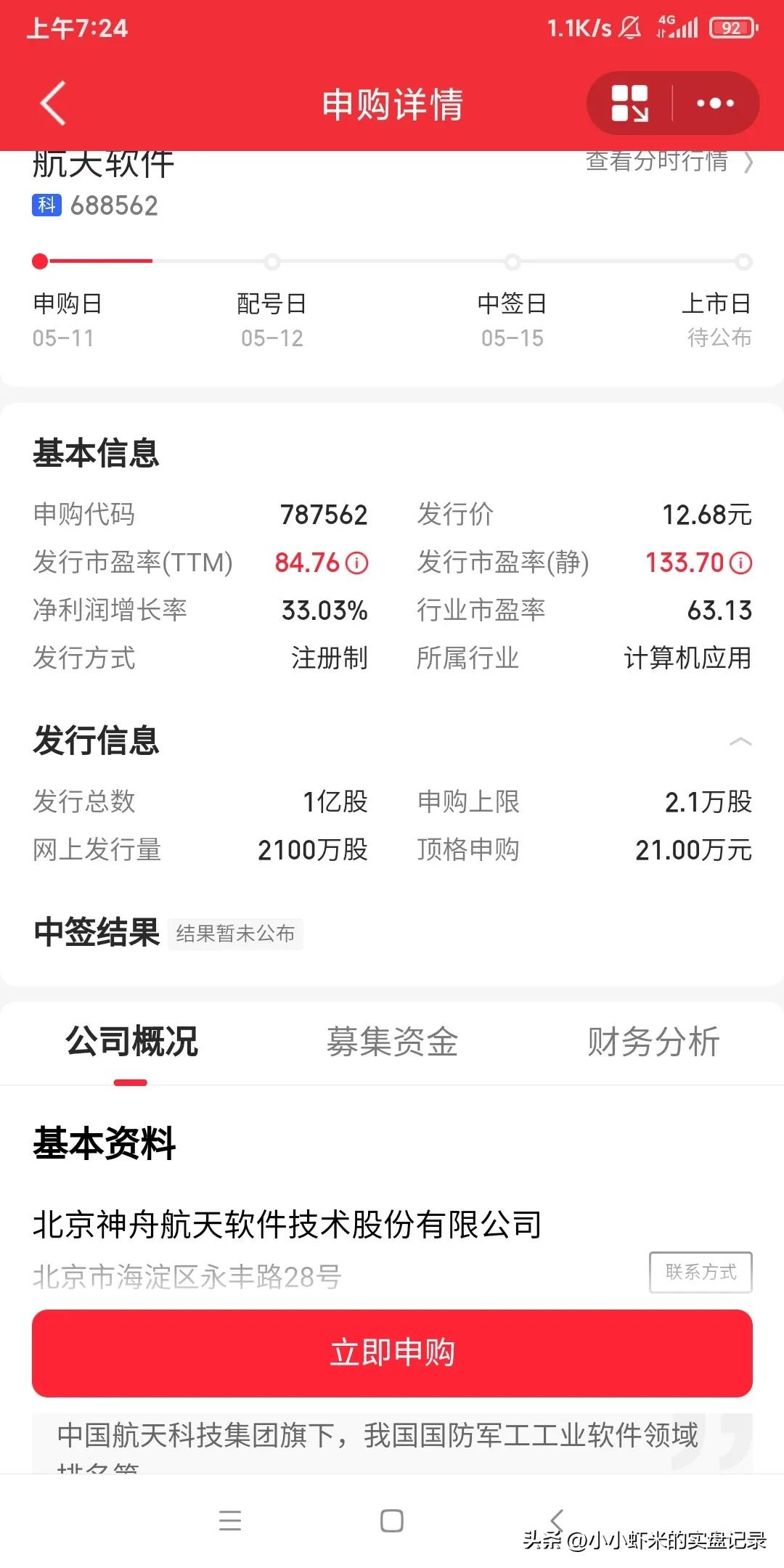The image size is (784, 1568).
Task: Open the more options (三点) menu
Action: click(x=714, y=103)
